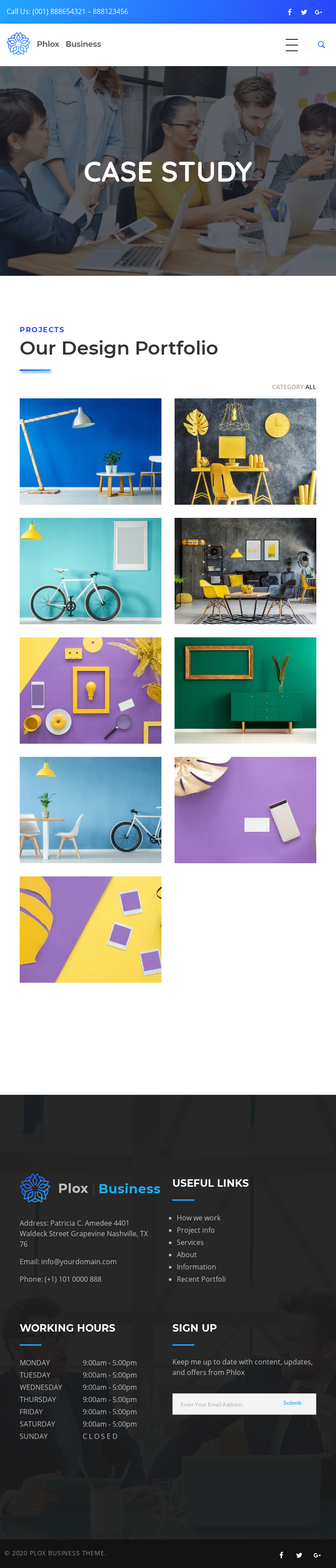Focus the email address field
The width and height of the screenshot is (336, 1568).
click(x=222, y=1404)
